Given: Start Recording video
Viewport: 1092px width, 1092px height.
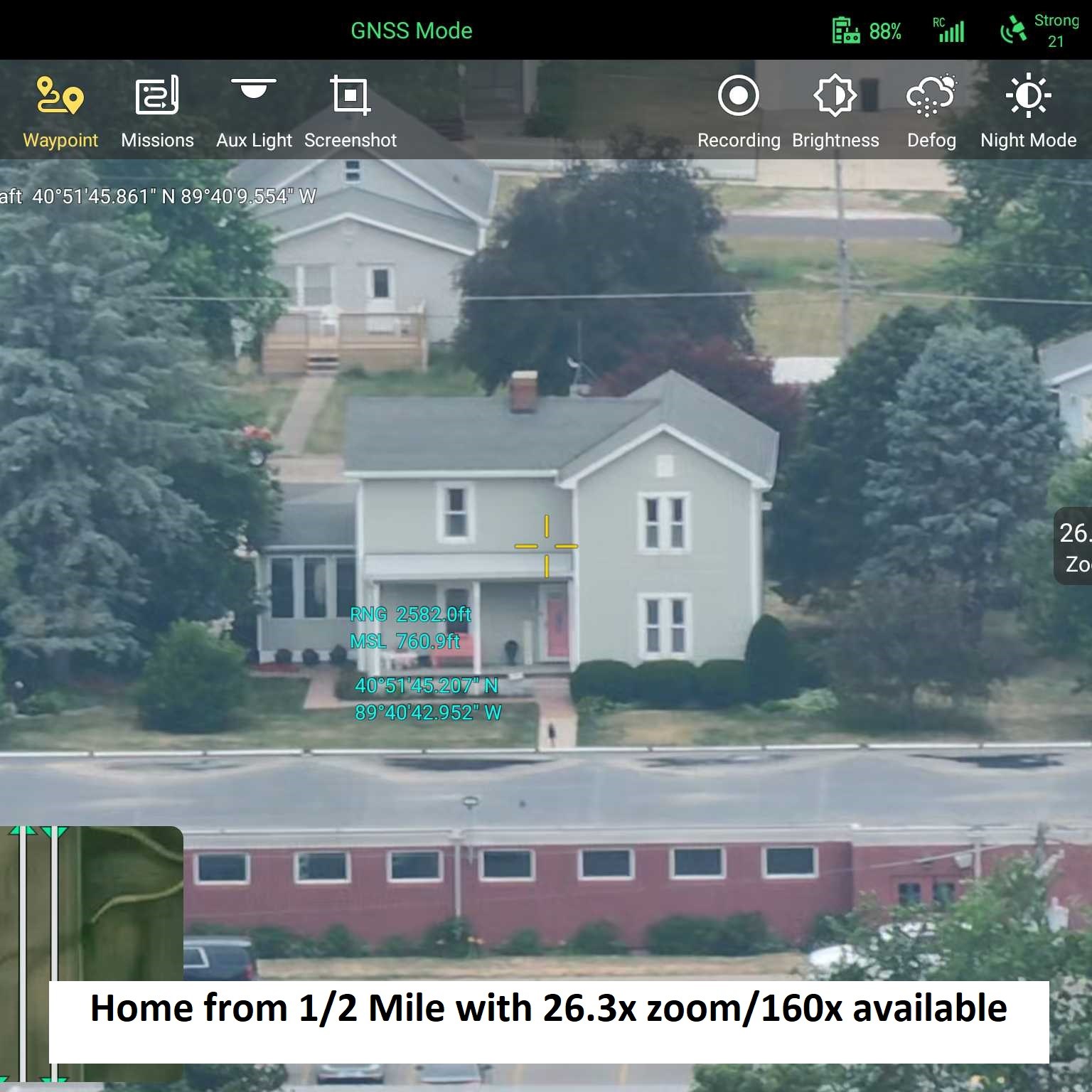Looking at the screenshot, I should [x=739, y=110].
